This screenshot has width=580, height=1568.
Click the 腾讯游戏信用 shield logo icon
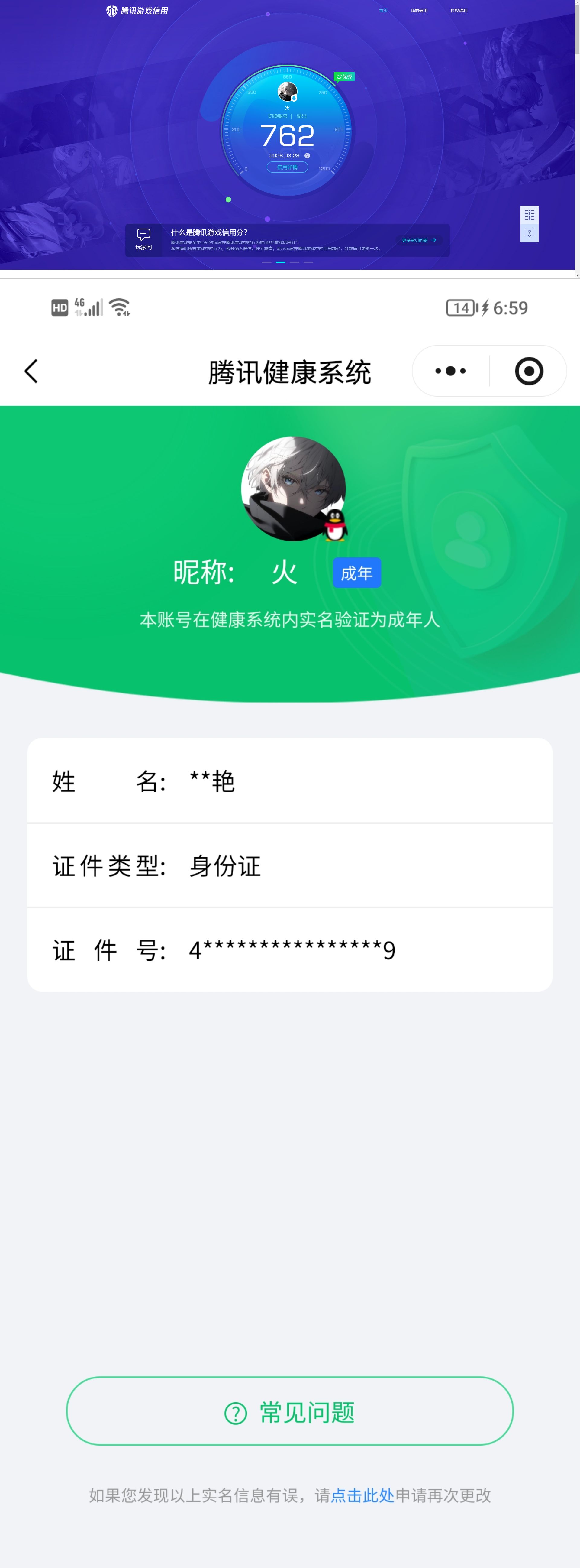tap(113, 10)
